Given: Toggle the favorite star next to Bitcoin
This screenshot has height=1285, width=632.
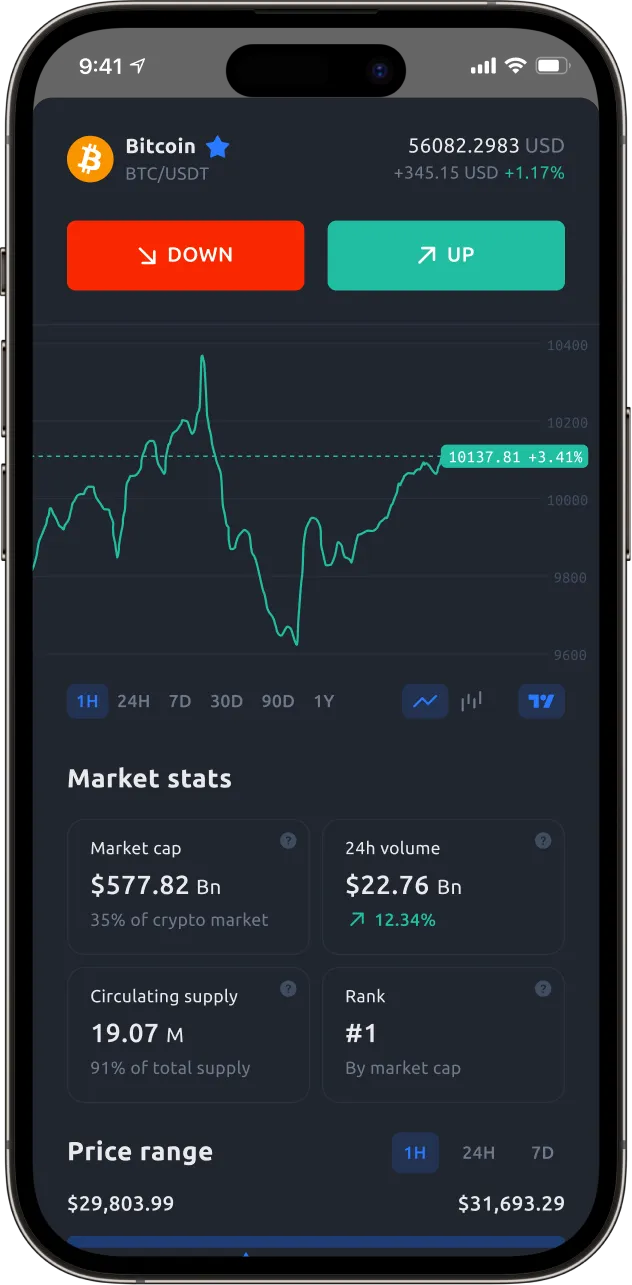Looking at the screenshot, I should tap(218, 148).
